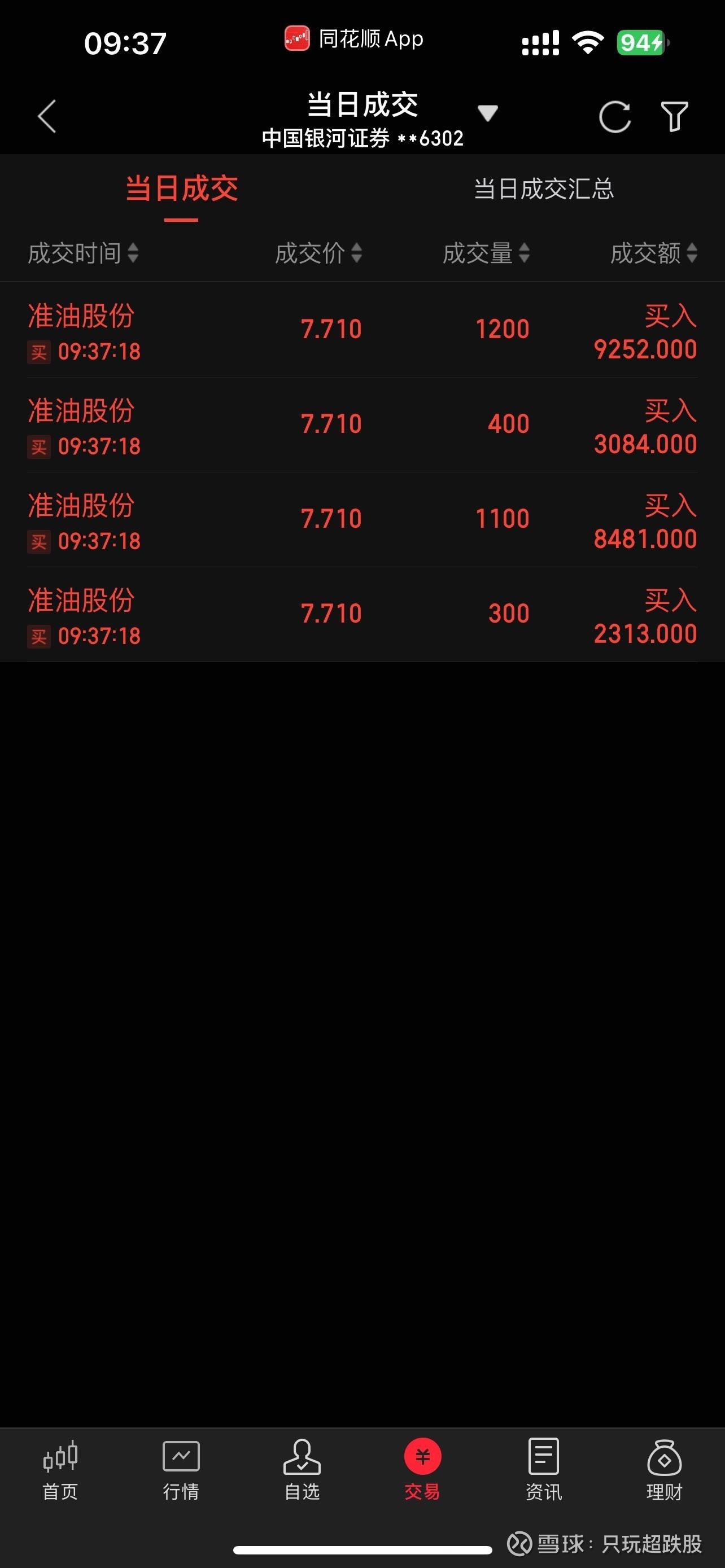Sort by 成交价 column
725x1568 pixels.
point(318,253)
